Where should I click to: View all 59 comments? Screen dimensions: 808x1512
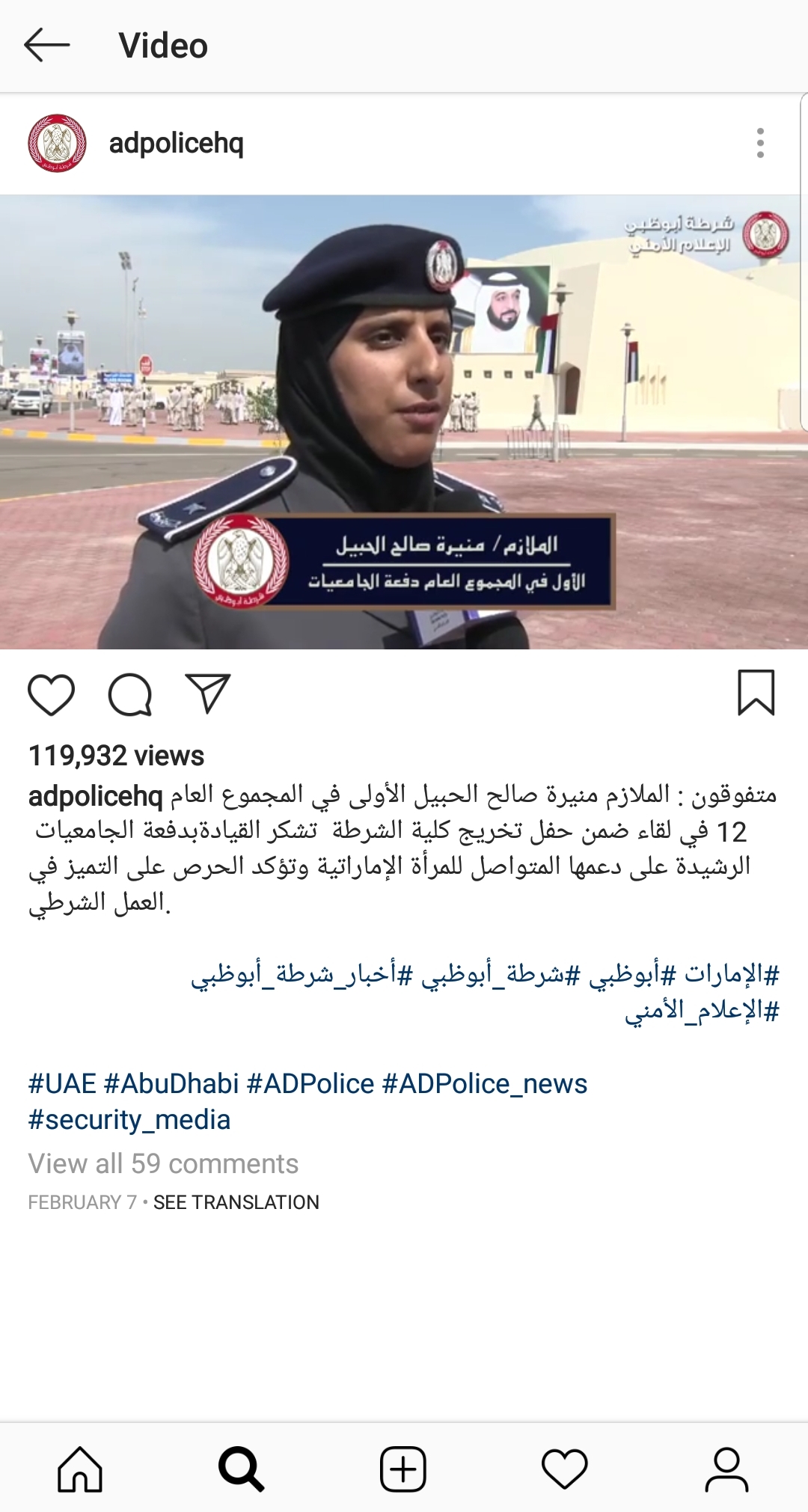163,1163
